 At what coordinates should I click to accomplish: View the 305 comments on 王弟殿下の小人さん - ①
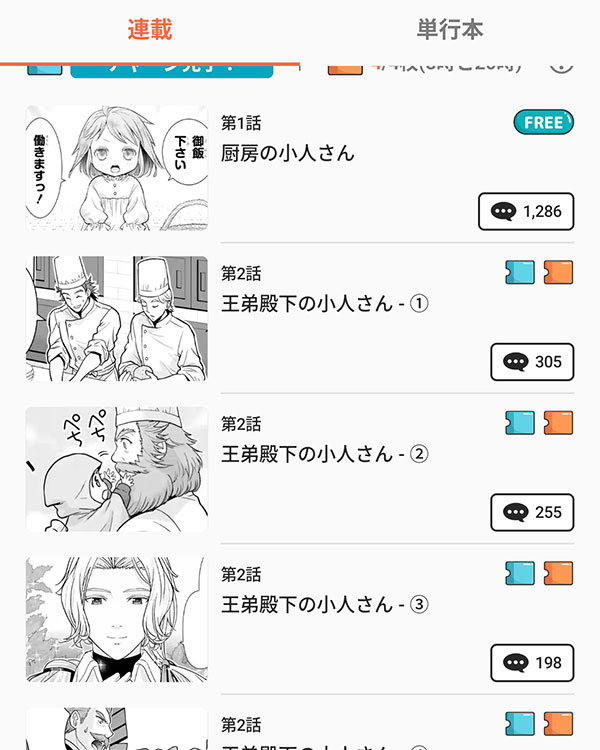532,362
